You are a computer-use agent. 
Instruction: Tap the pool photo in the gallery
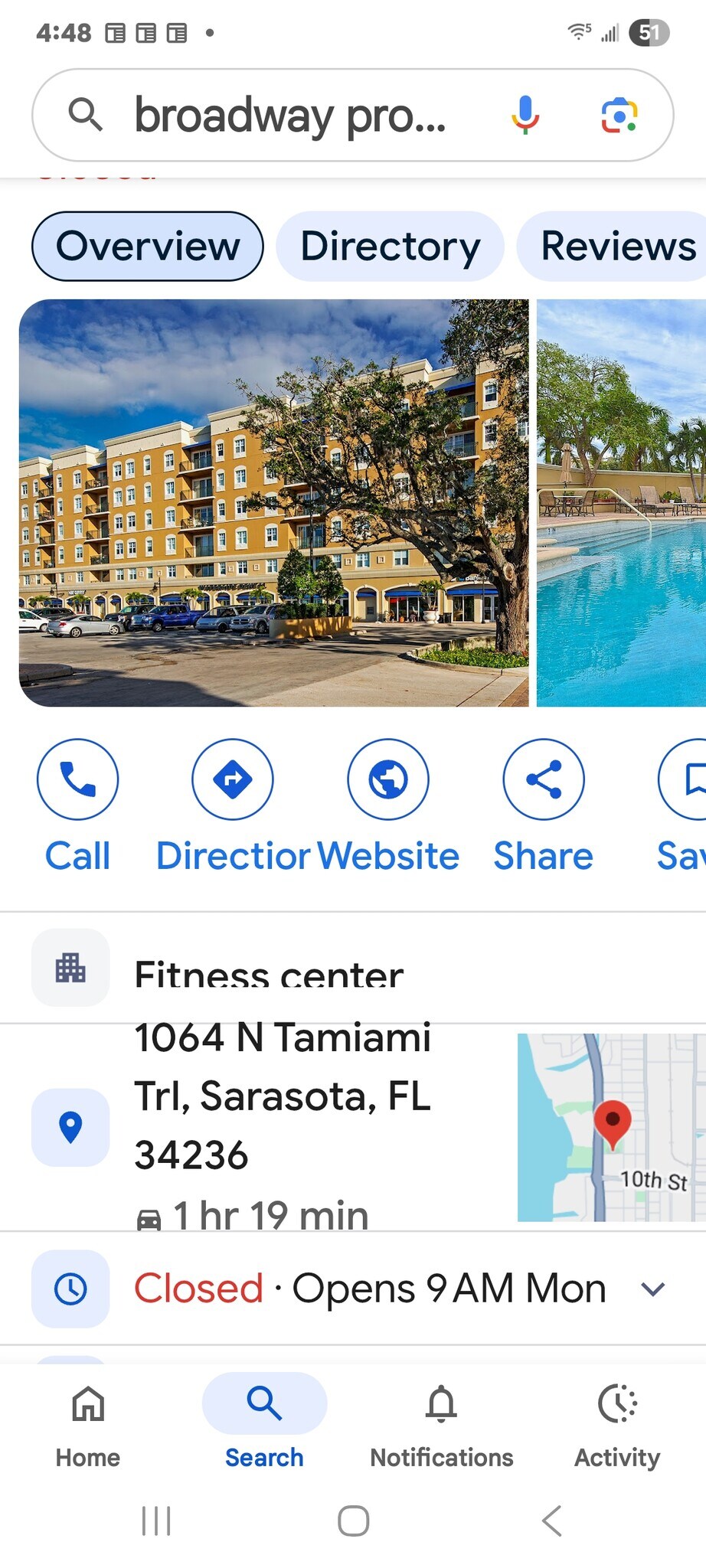point(622,501)
